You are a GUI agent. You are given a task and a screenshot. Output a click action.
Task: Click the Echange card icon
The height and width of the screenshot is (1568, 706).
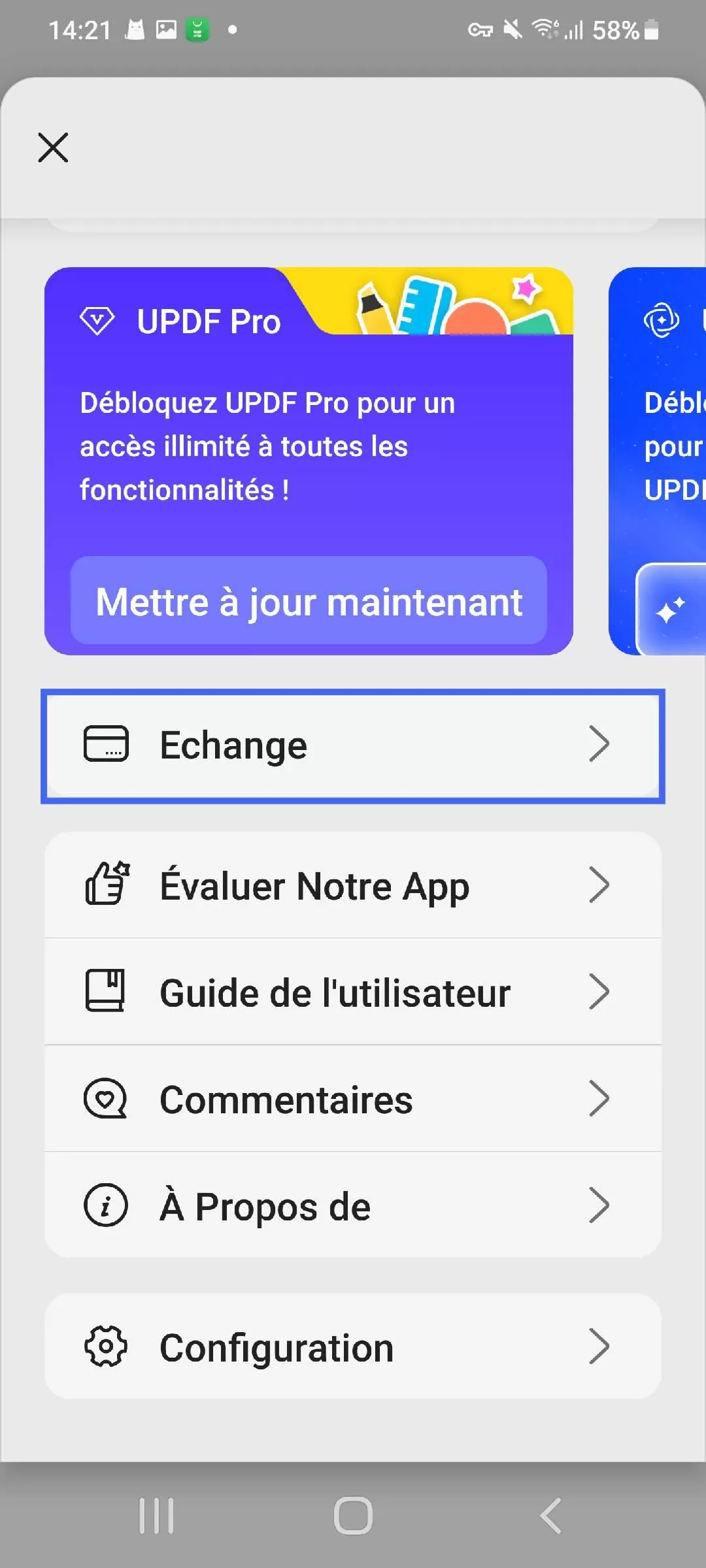coord(105,743)
